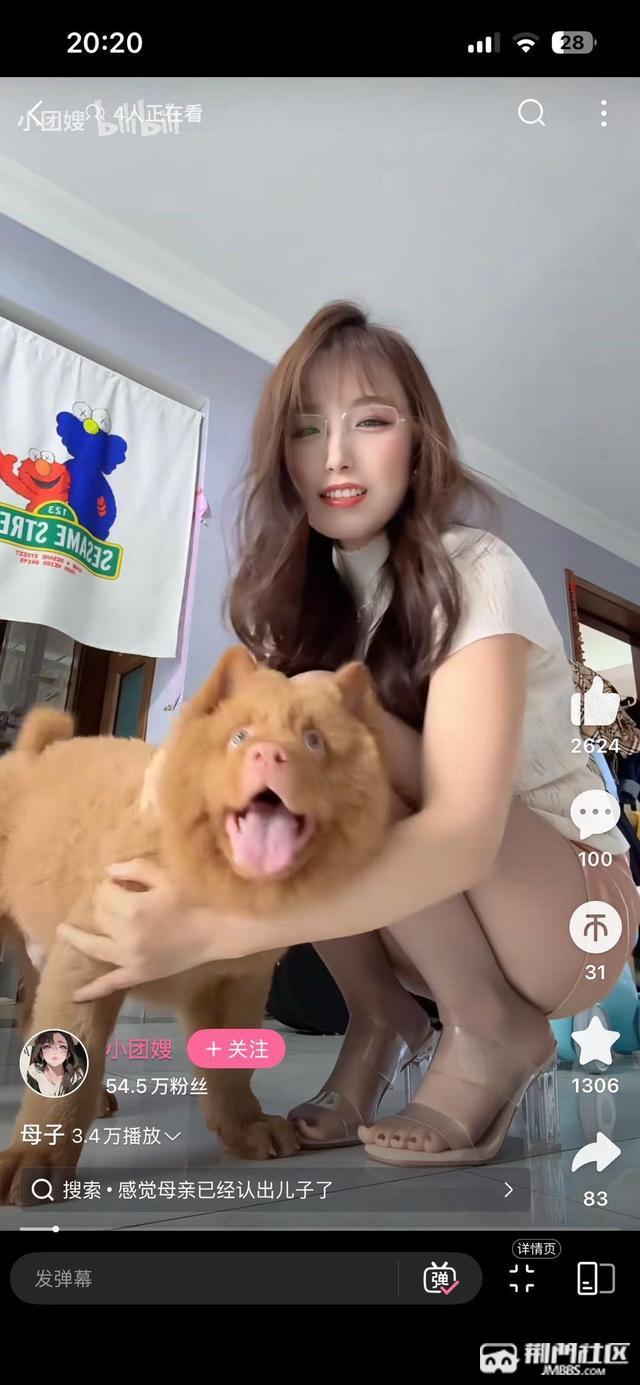Open search with the magnifier icon
This screenshot has height=1385, width=640.
pyautogui.click(x=531, y=113)
